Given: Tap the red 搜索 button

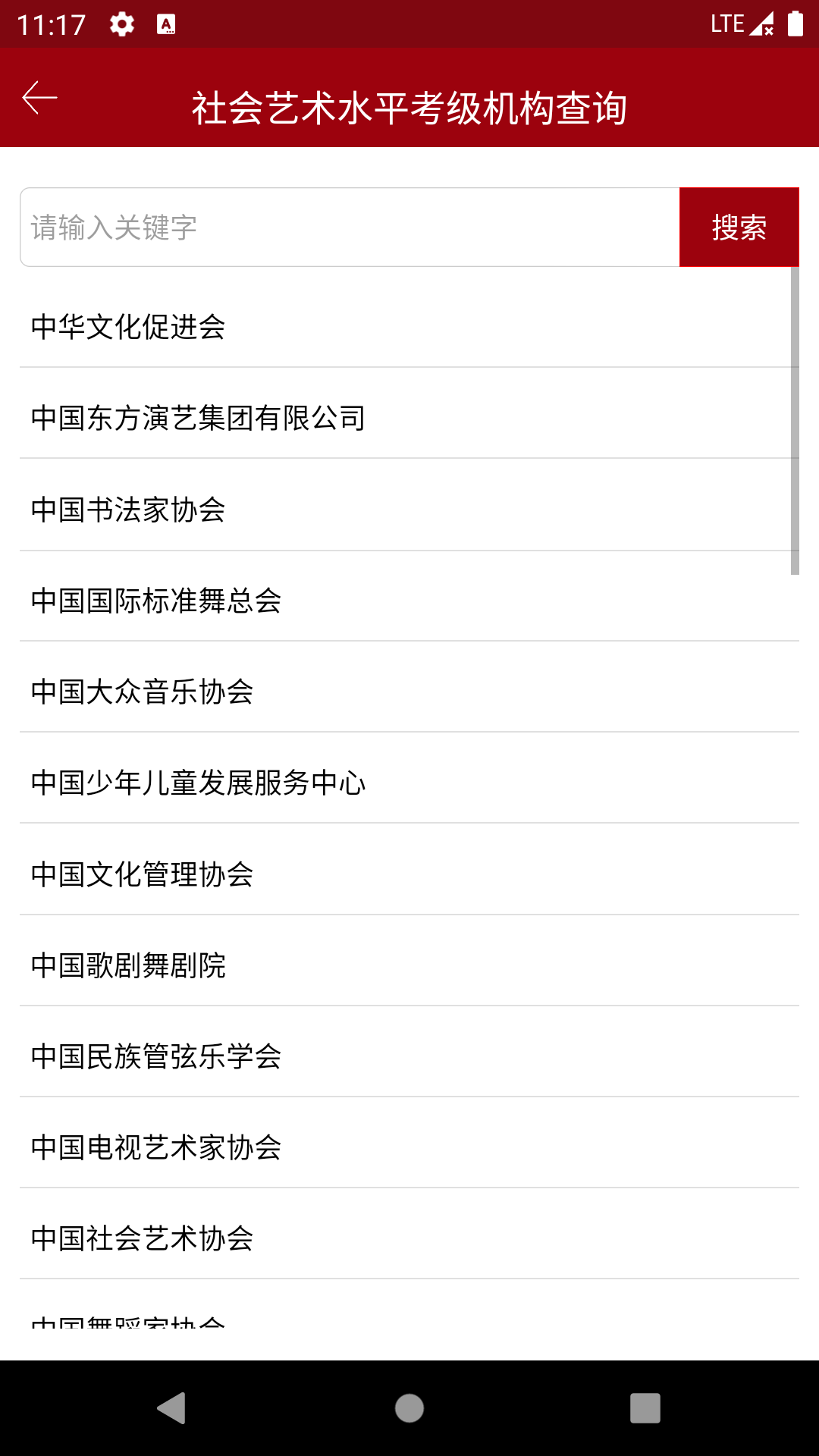Looking at the screenshot, I should 739,227.
